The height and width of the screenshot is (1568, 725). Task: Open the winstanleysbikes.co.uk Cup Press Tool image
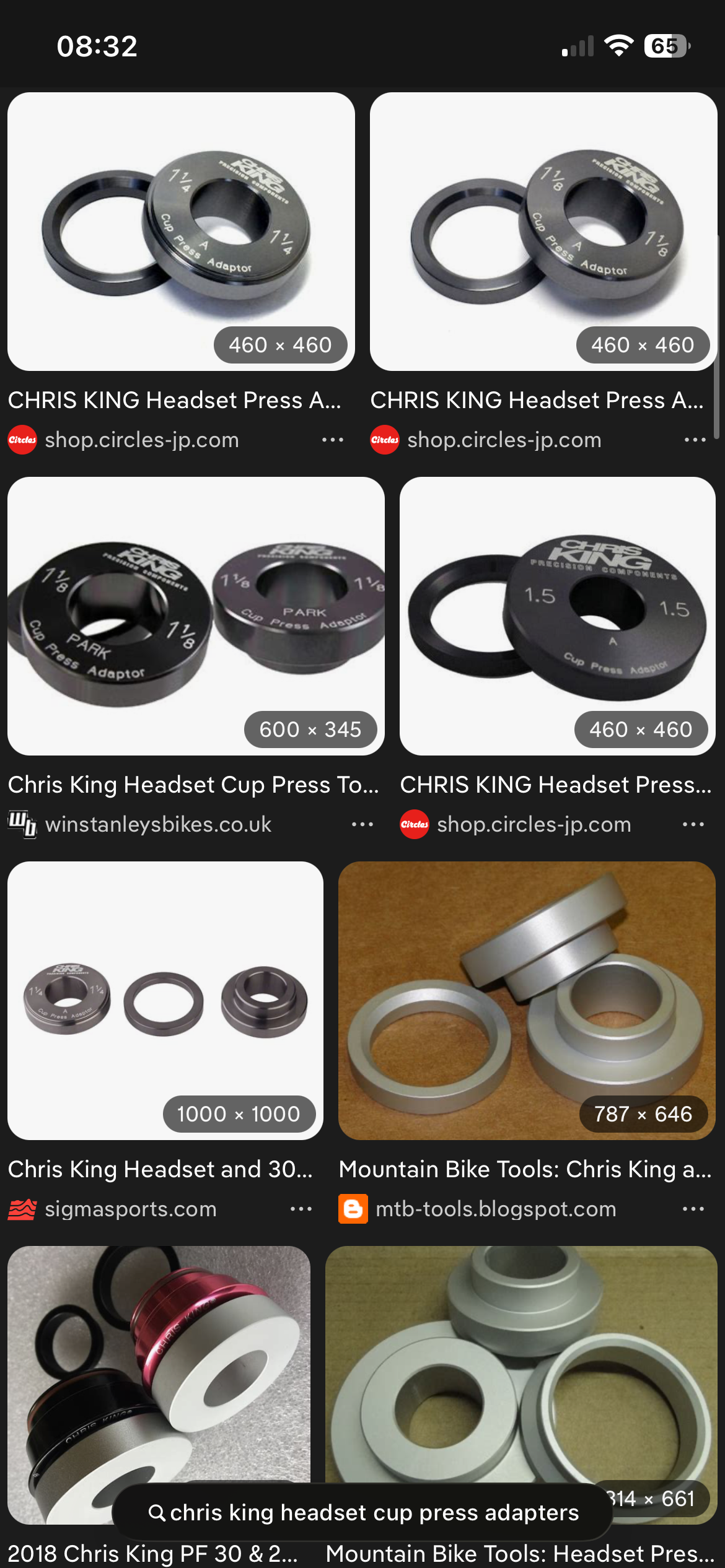[196, 616]
